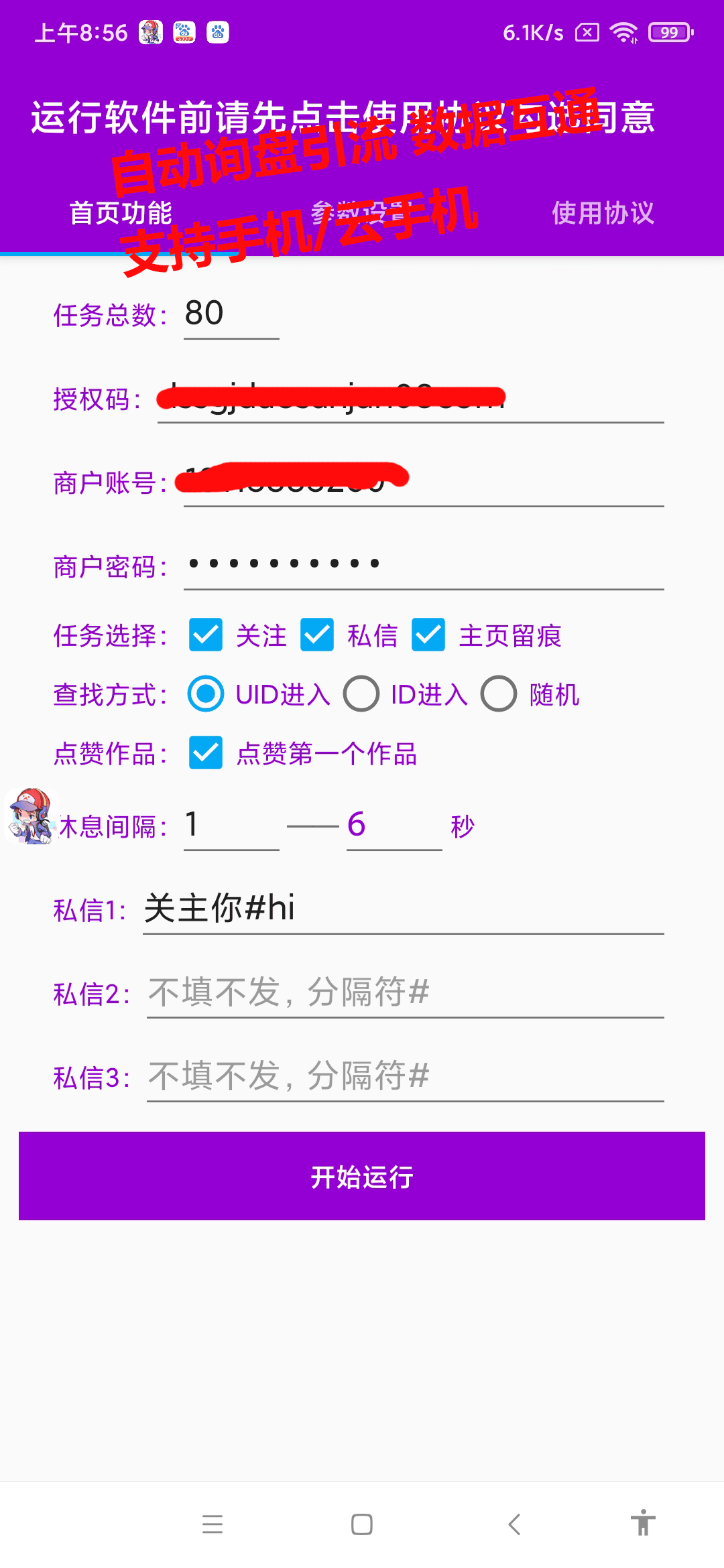Viewport: 724px width, 1568px height.
Task: Switch to the 使用协议 tab
Action: (603, 213)
